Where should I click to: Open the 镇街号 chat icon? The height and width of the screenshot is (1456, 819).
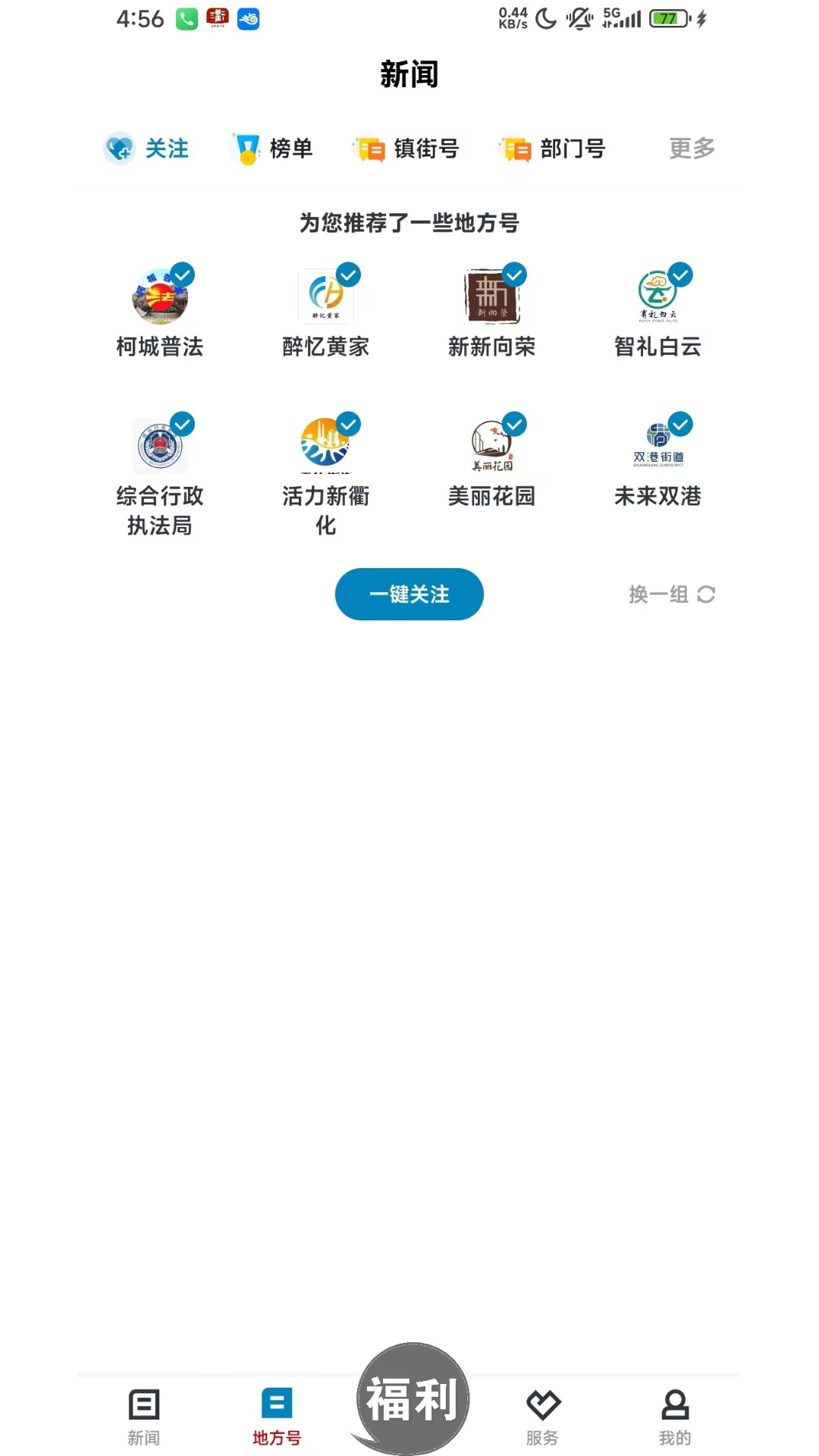coord(369,149)
